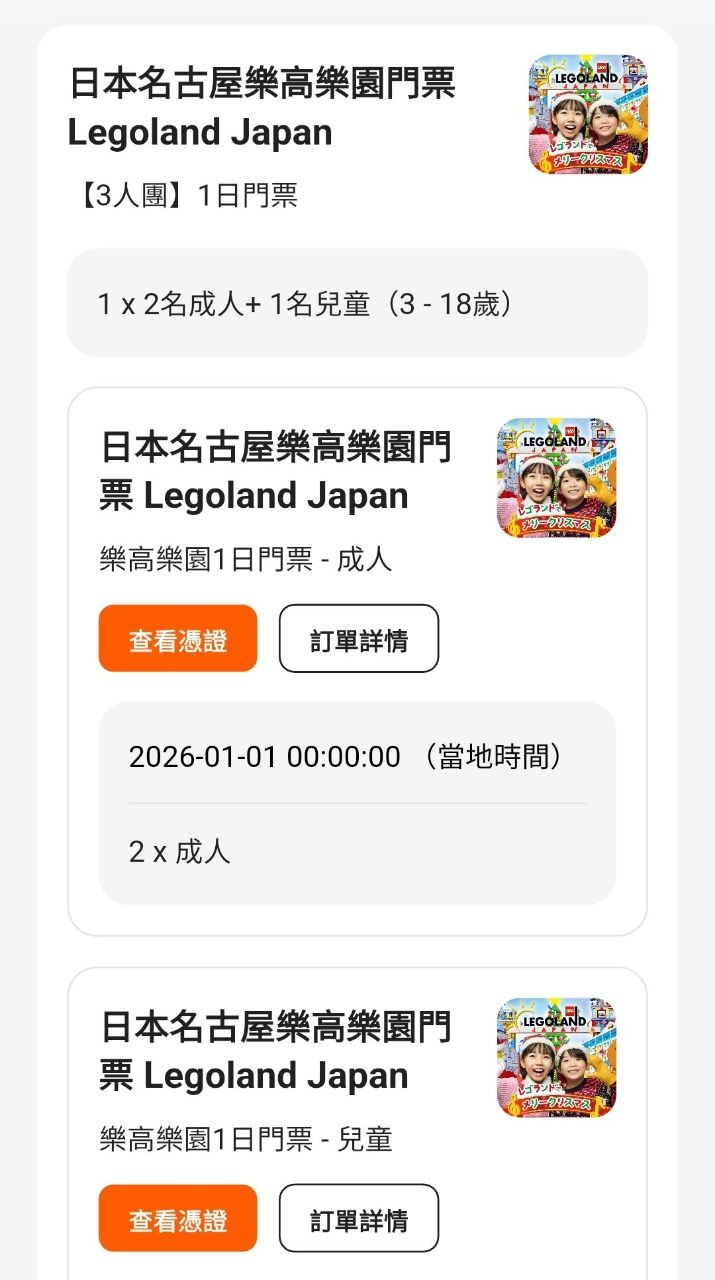
Task: Open 訂單詳情 for the 兒童 ticket
Action: pos(358,1219)
